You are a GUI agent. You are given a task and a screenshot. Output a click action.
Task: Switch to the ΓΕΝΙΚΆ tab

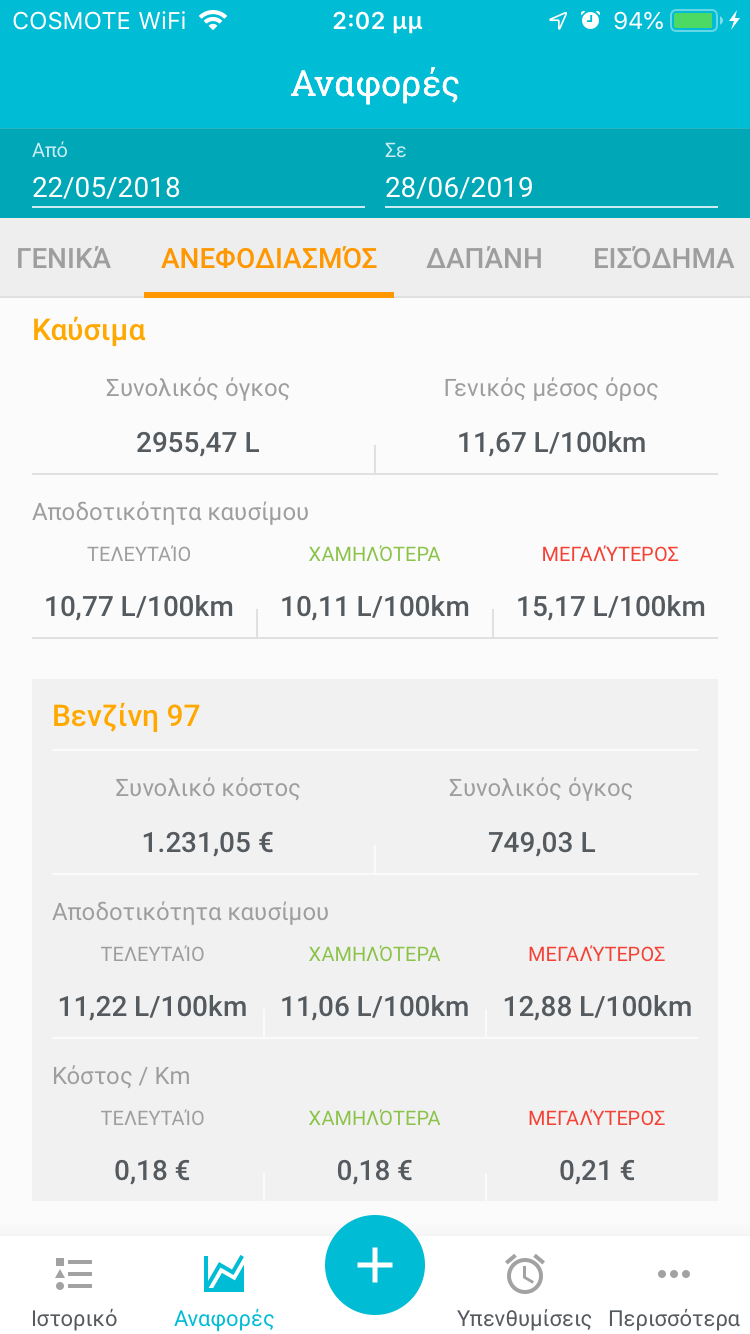click(64, 259)
